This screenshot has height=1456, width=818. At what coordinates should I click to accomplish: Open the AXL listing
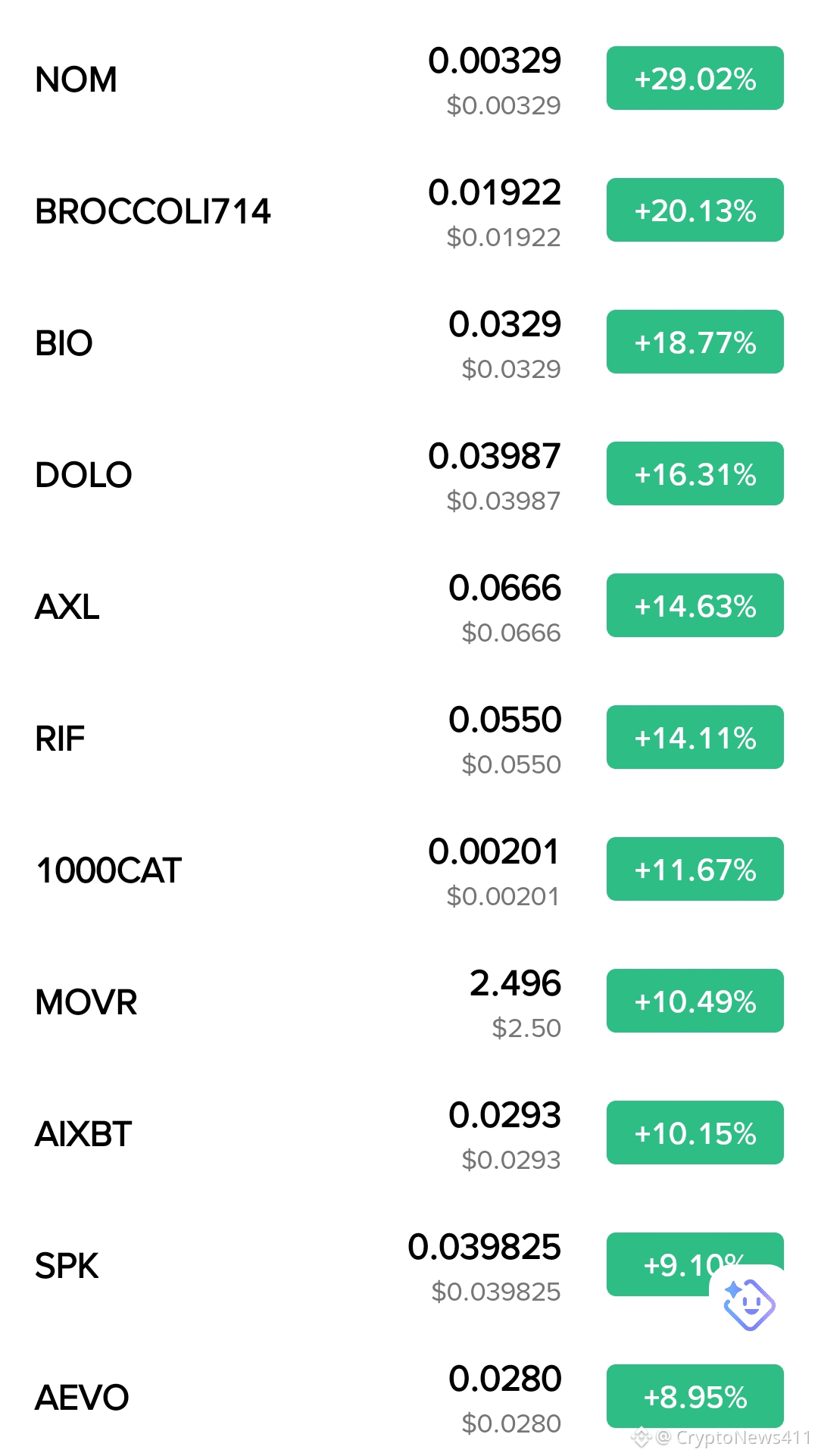409,606
